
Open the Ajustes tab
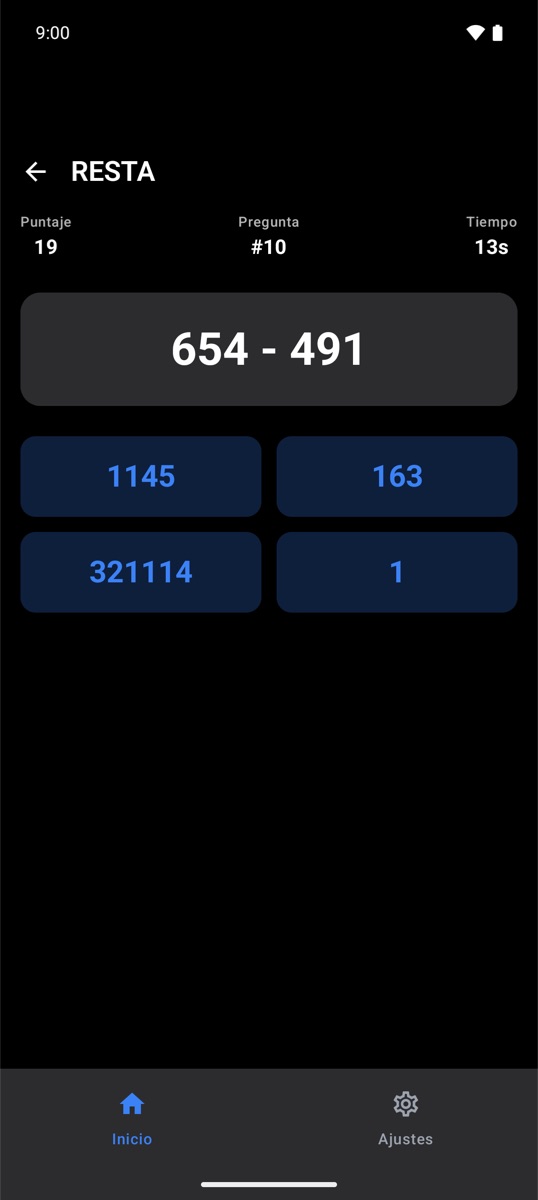point(405,1119)
